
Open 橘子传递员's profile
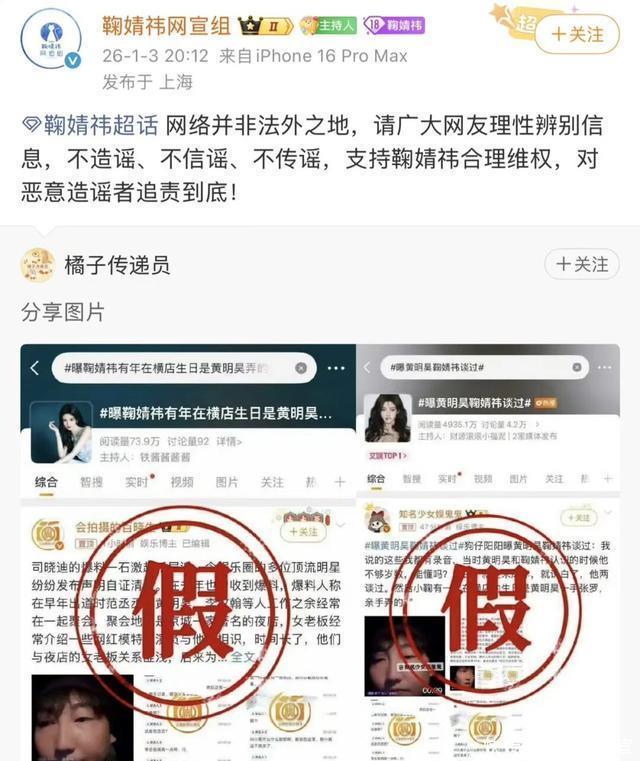(x=117, y=265)
